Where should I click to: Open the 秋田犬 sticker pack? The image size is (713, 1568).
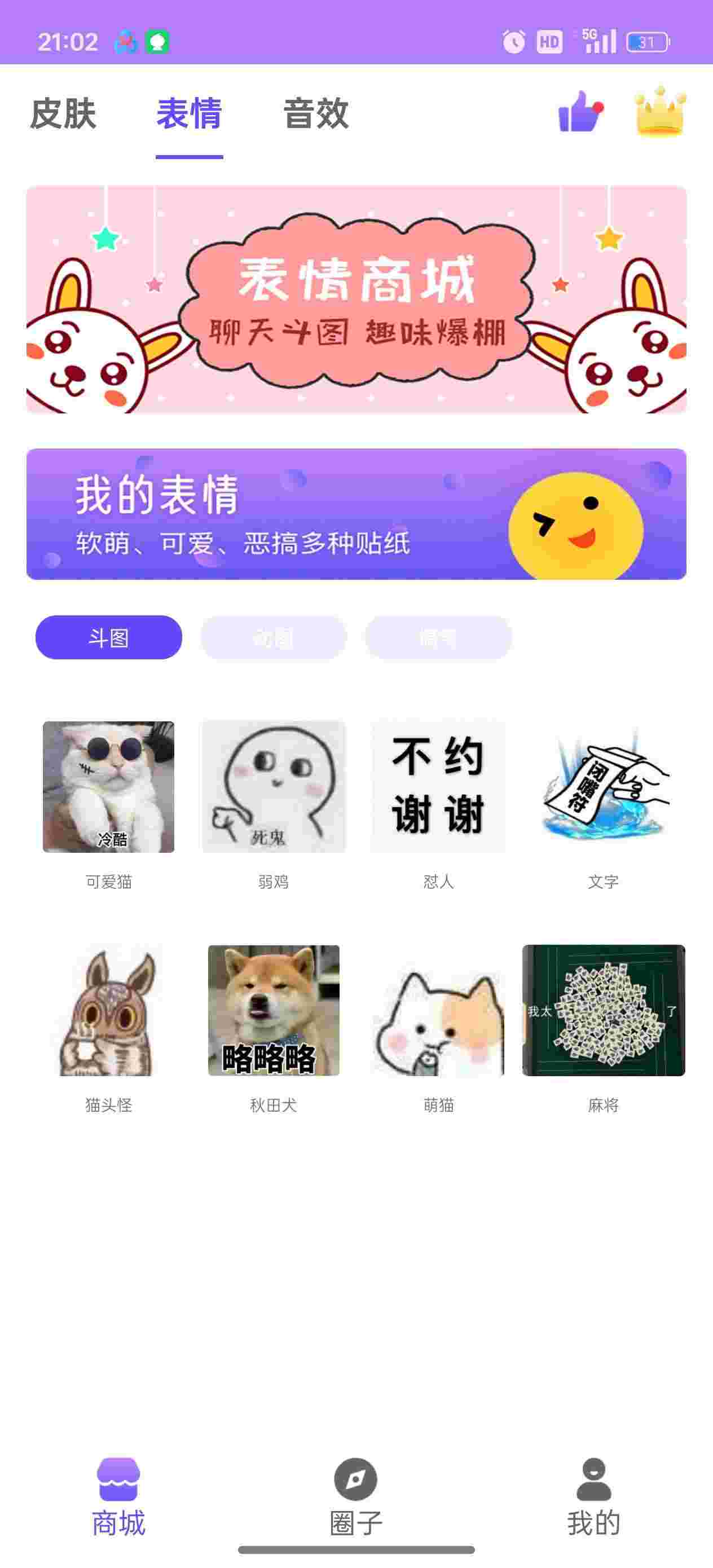[x=274, y=1010]
